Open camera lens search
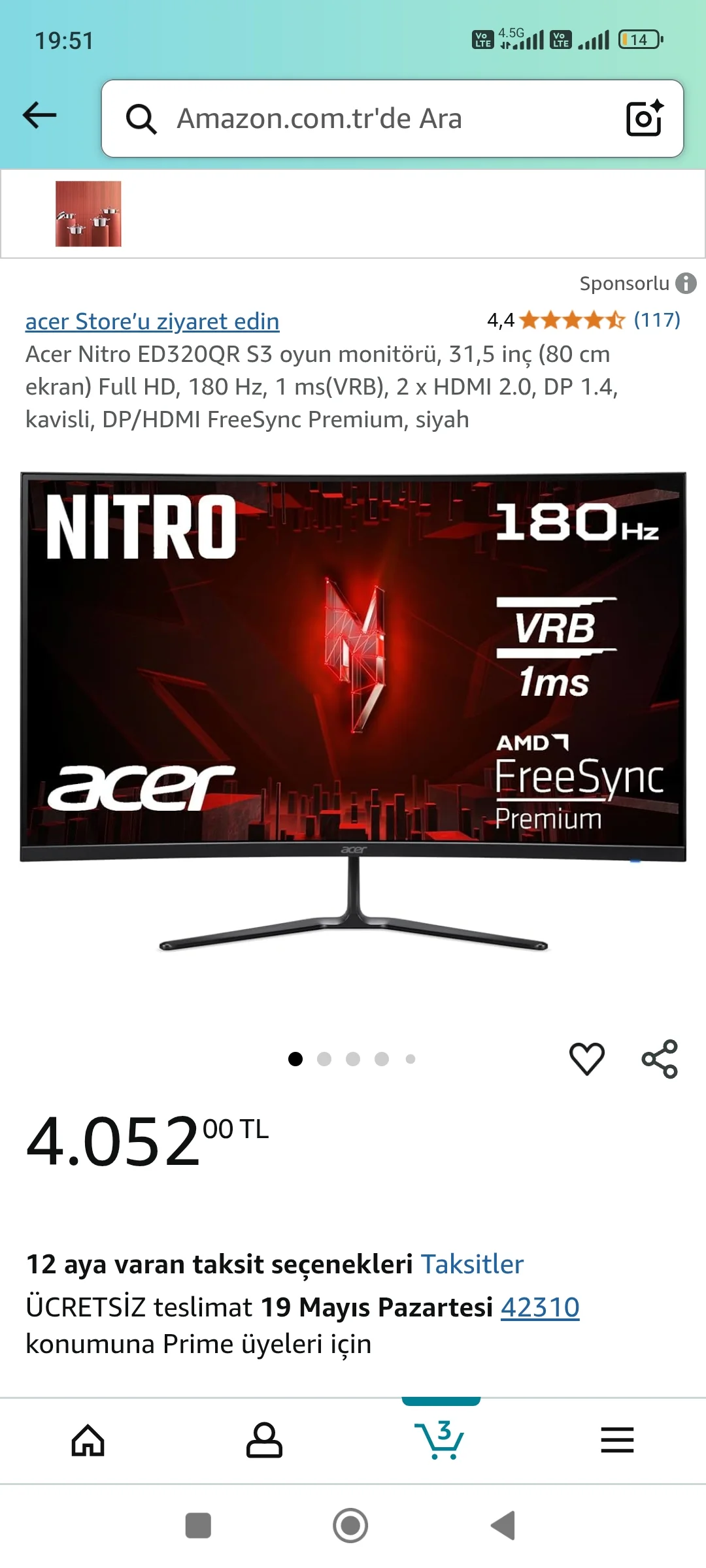The image size is (706, 1568). click(x=644, y=118)
